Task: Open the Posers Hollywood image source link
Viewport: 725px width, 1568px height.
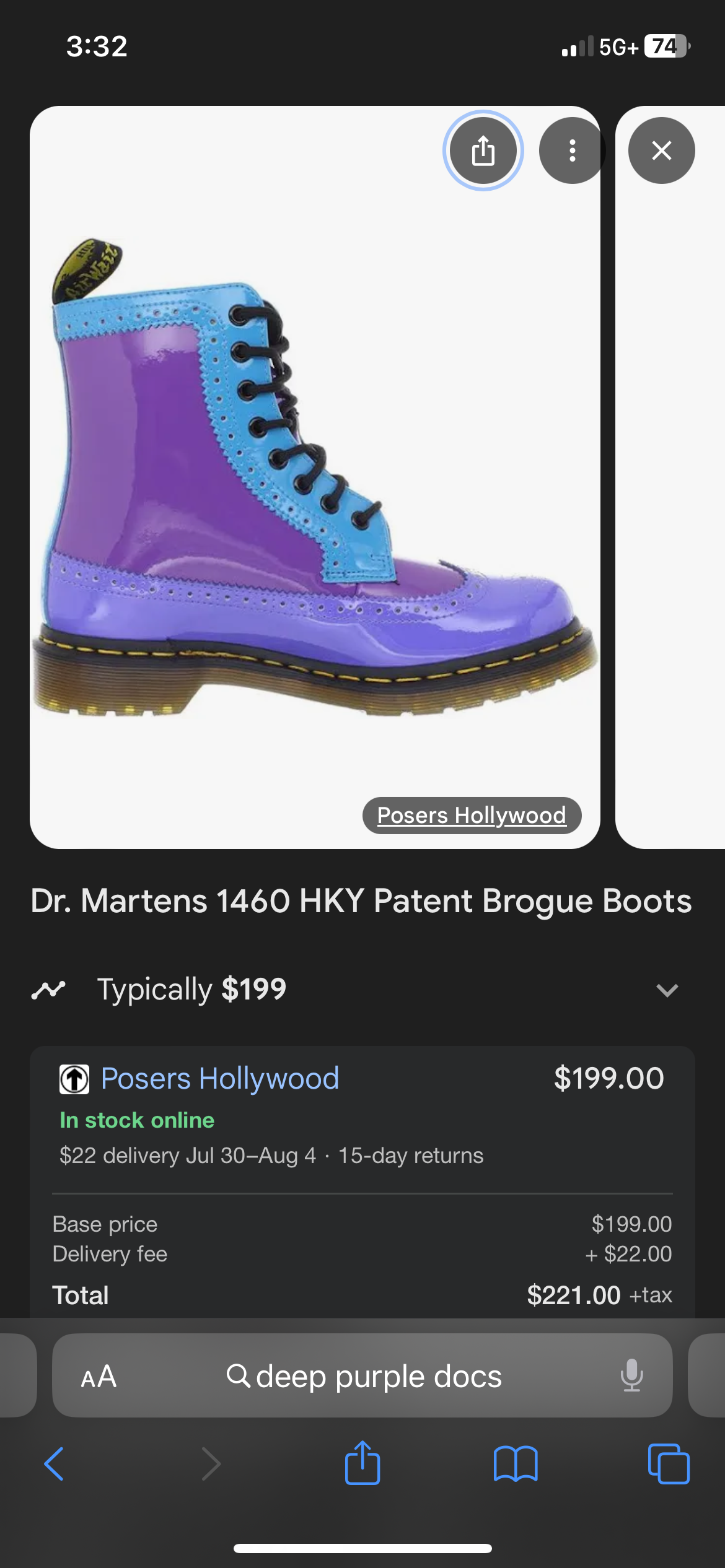Action: tap(472, 815)
